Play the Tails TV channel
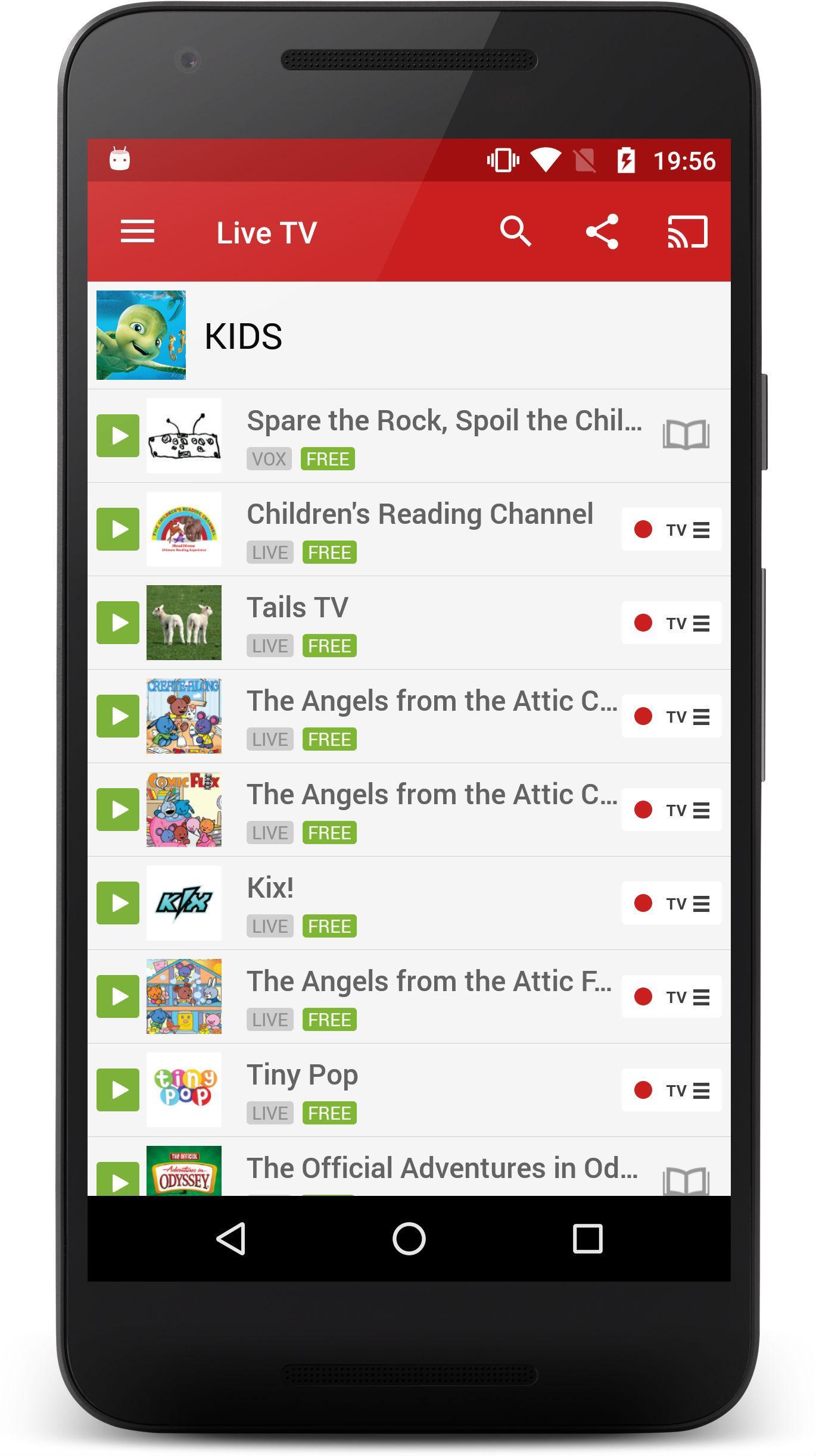The image size is (816, 1456). tap(118, 623)
